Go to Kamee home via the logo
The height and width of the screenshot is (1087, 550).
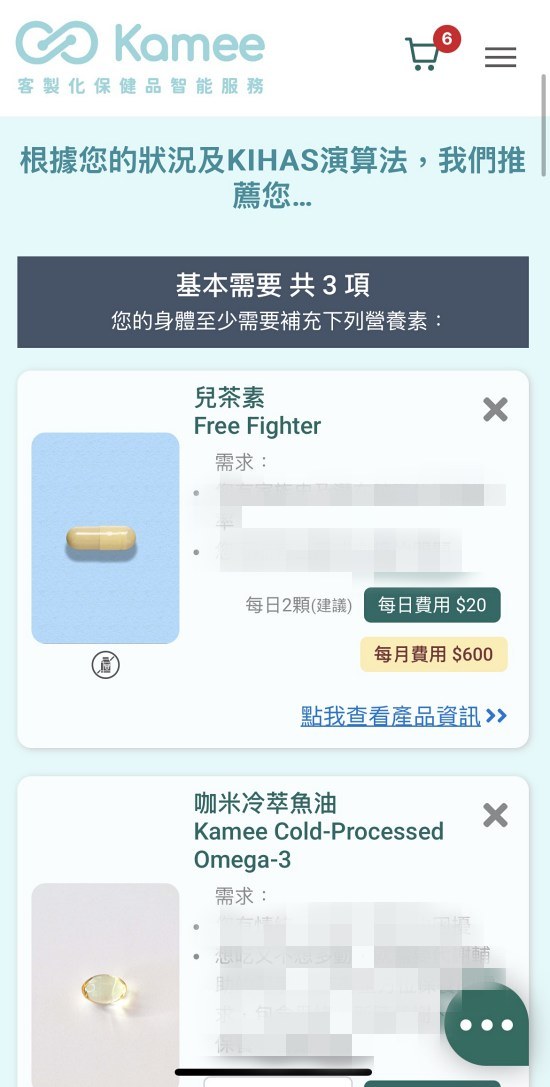click(140, 57)
